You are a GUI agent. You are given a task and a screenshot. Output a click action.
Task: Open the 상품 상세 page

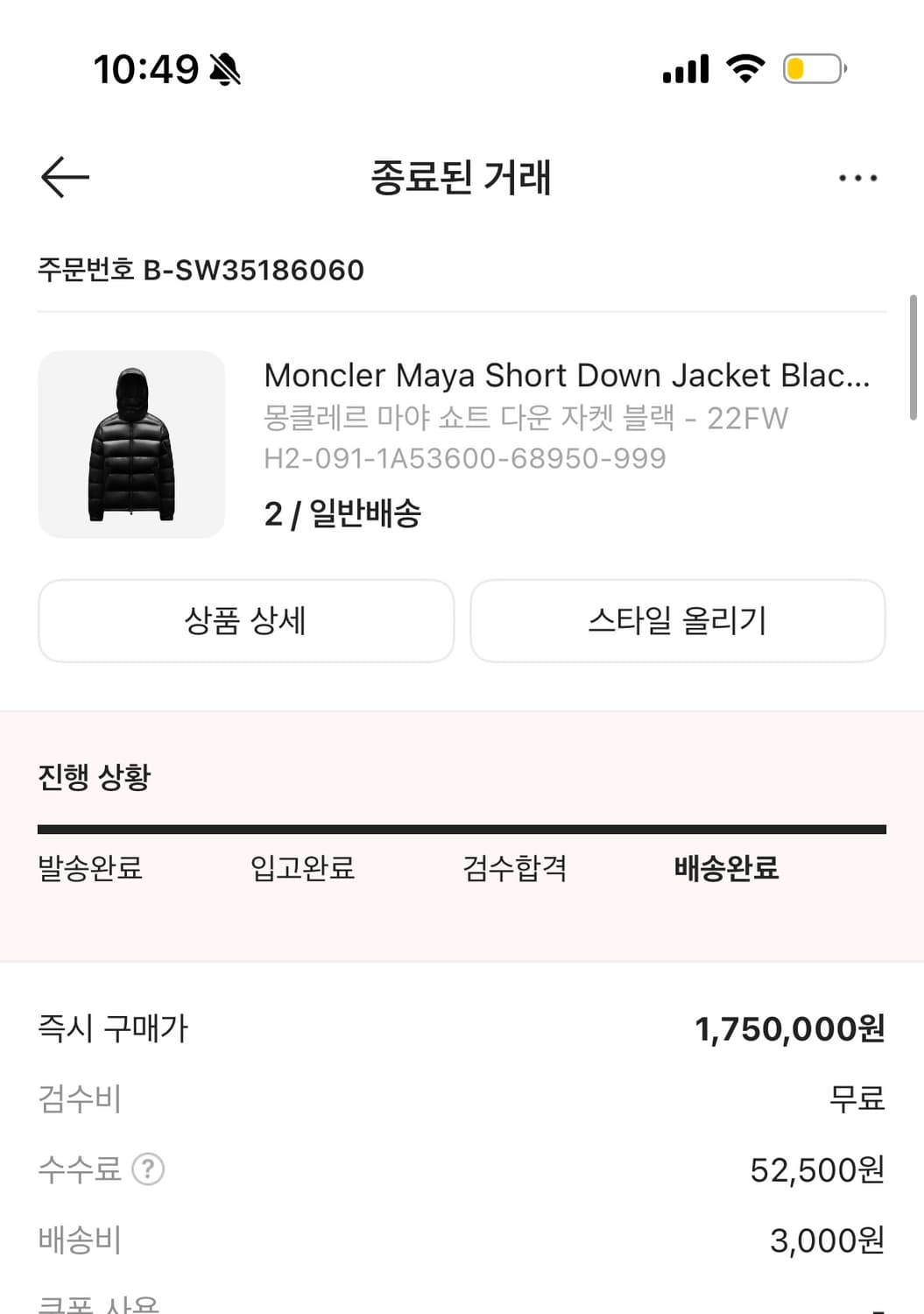pyautogui.click(x=245, y=620)
